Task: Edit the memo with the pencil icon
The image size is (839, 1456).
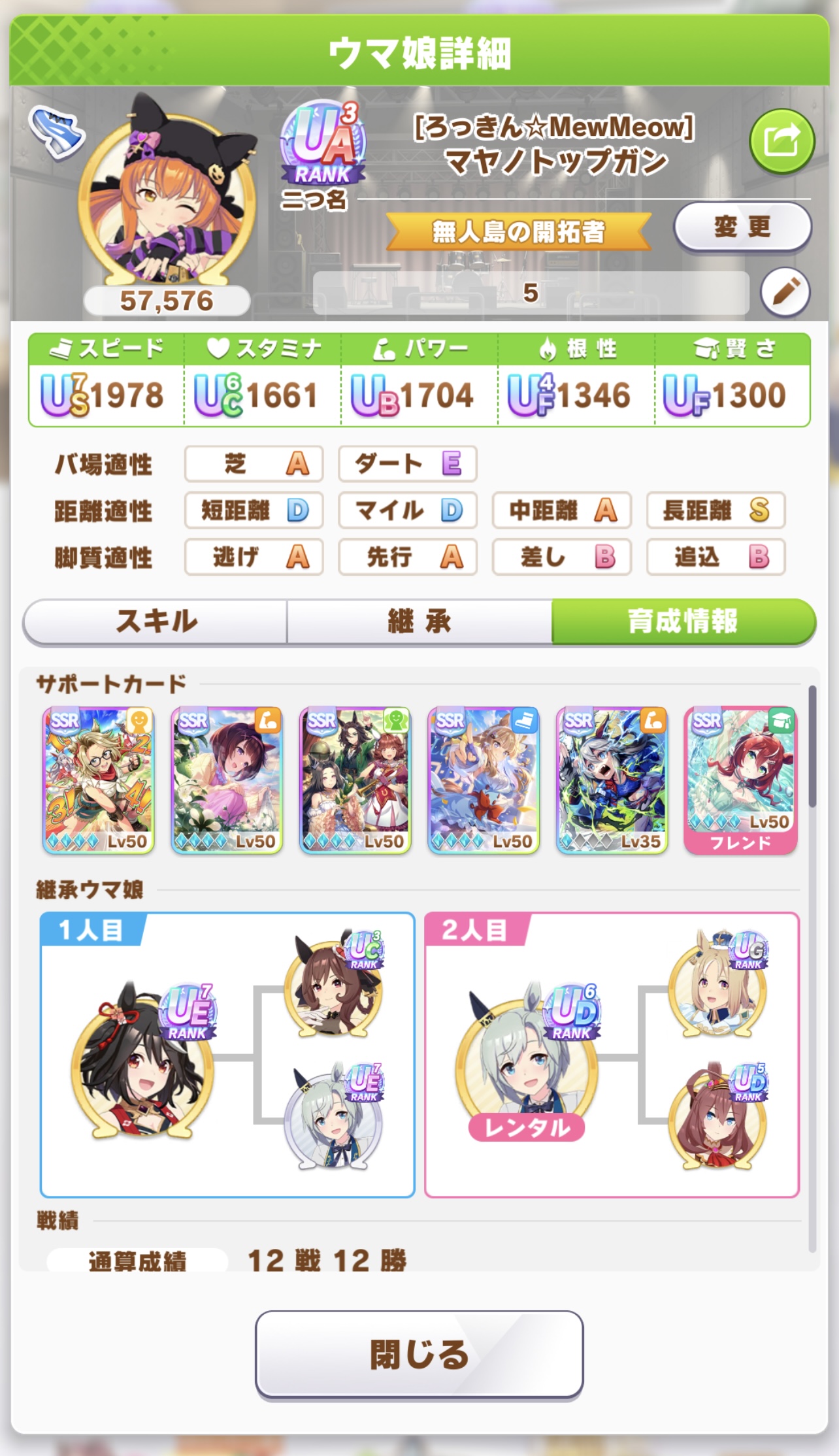Action: pos(785,292)
